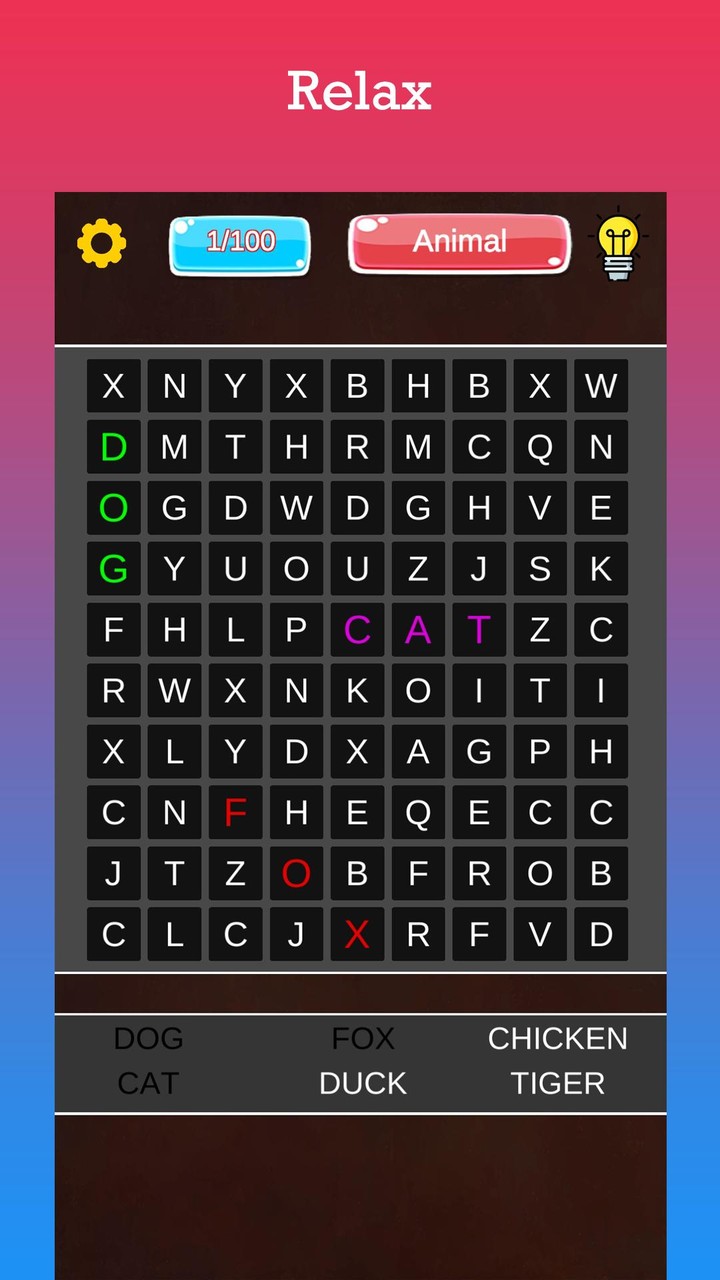Tap the red letter F starting FOX
This screenshot has width=720, height=1280.
235,813
